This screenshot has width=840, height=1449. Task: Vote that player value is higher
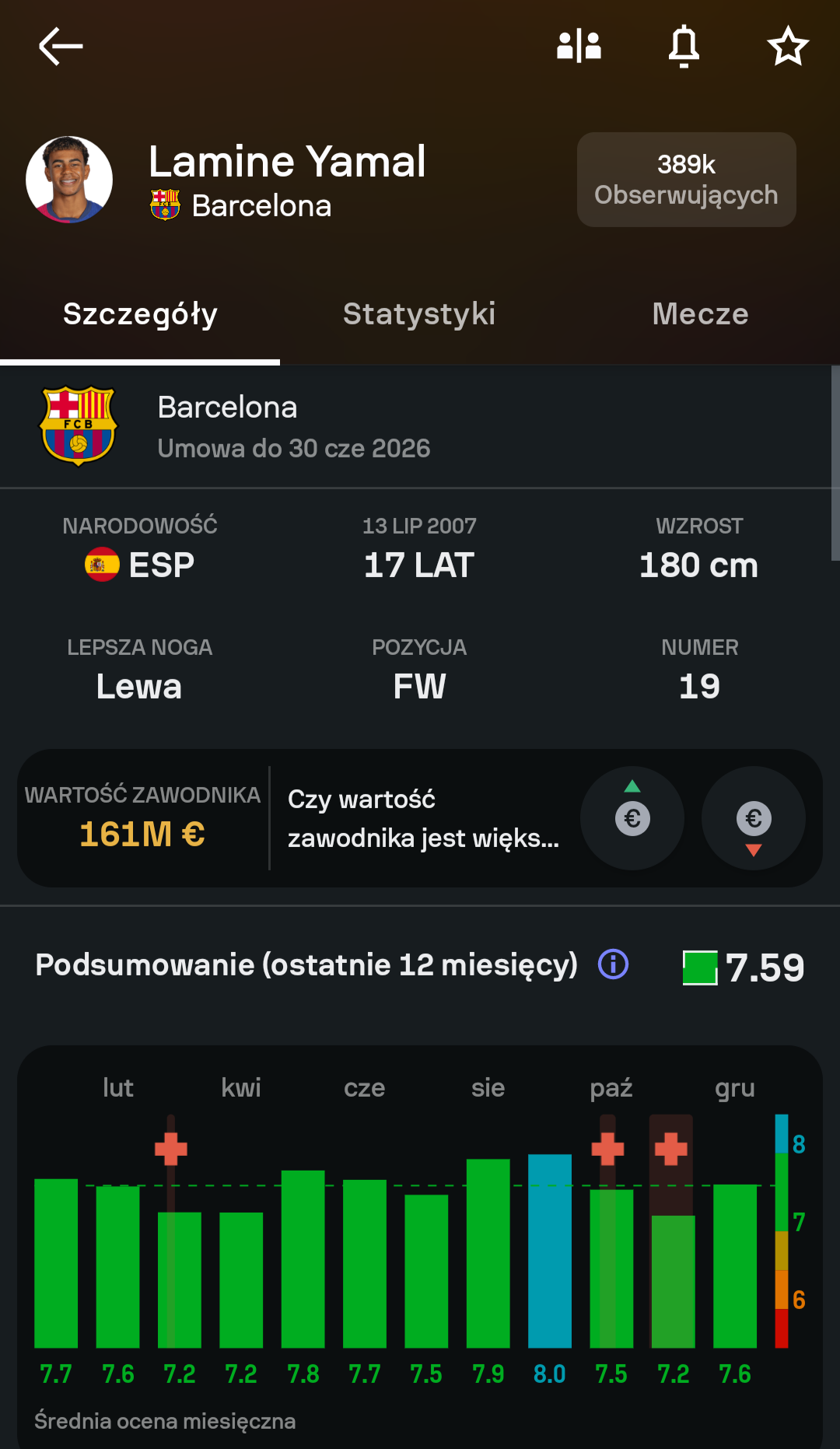pos(632,818)
